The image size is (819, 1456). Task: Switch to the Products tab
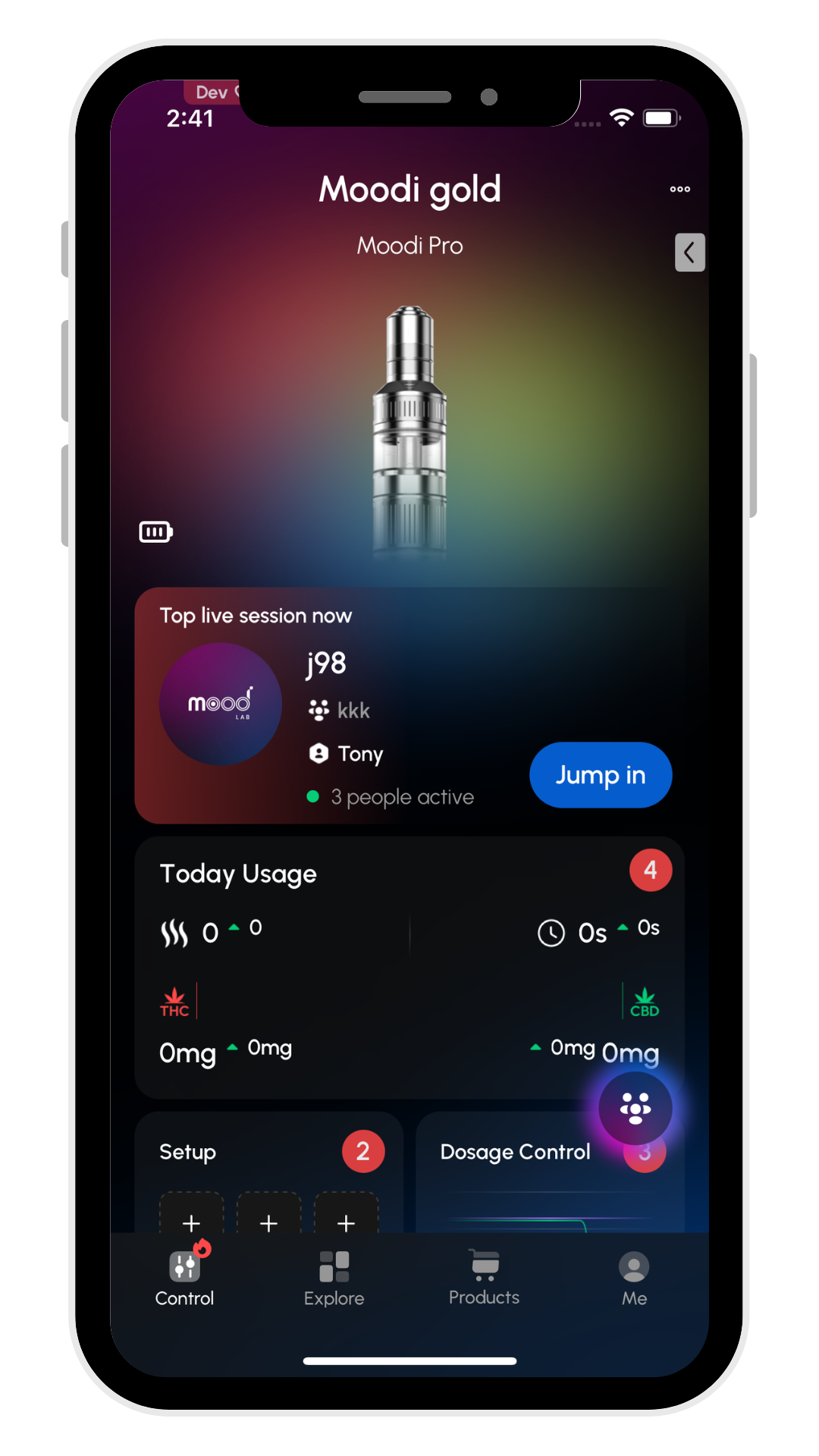coord(484,1279)
